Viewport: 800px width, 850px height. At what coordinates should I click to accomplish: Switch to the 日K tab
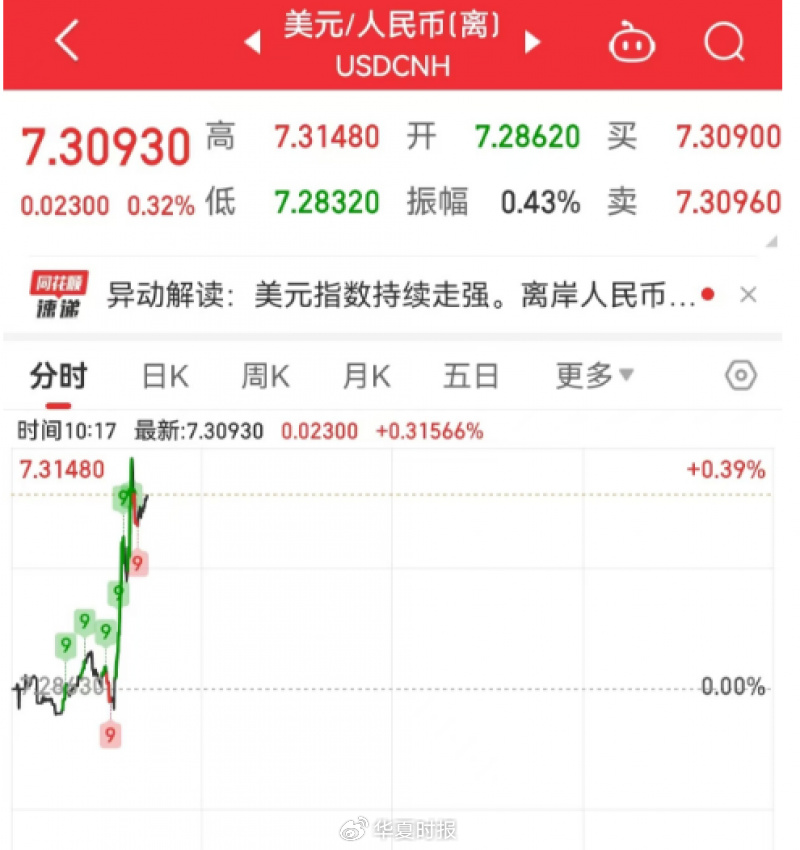[166, 376]
